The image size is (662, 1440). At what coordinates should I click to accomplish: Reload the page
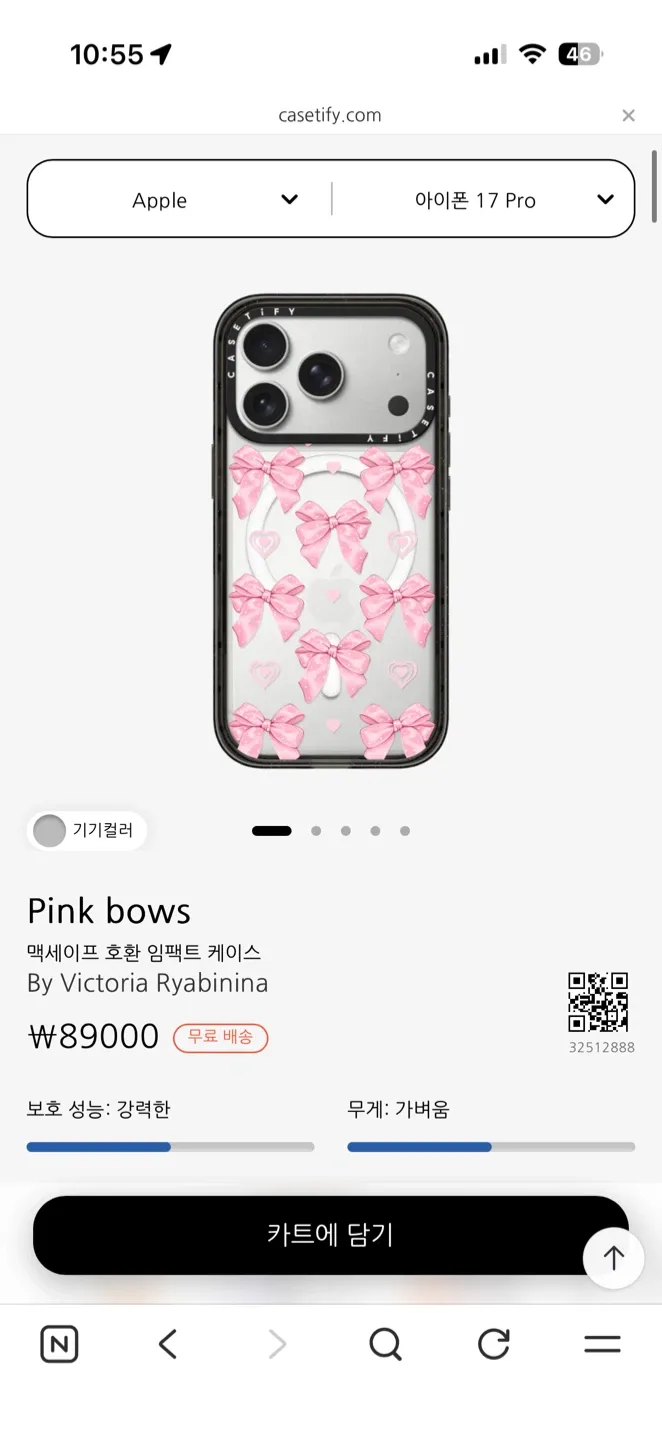point(493,1344)
